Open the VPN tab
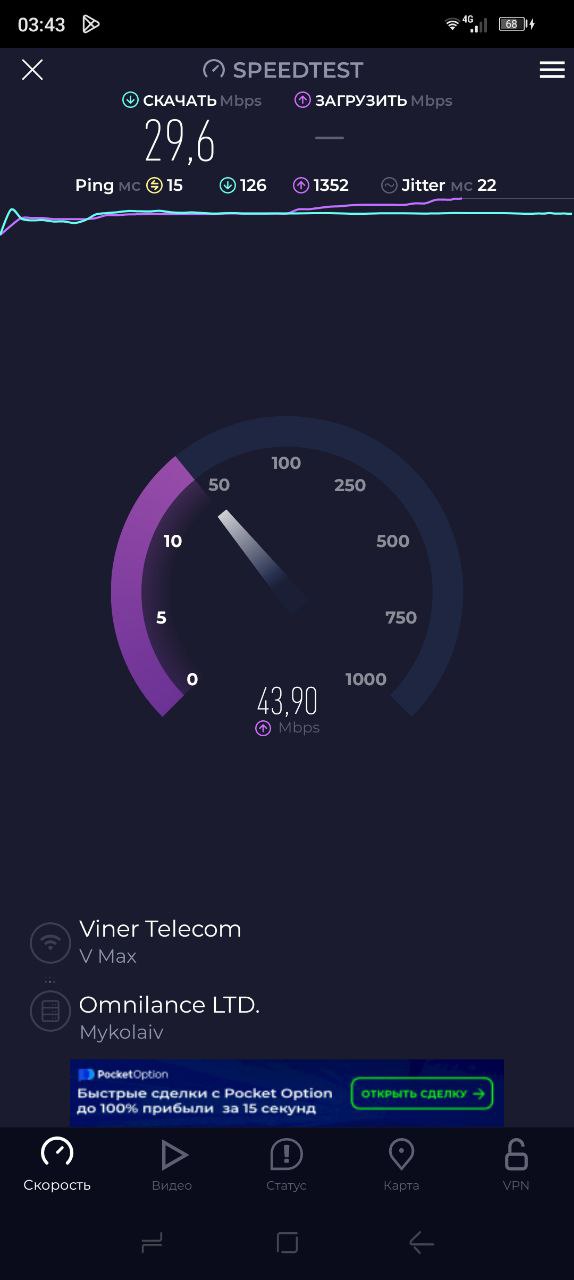The width and height of the screenshot is (574, 1280). (x=516, y=1165)
